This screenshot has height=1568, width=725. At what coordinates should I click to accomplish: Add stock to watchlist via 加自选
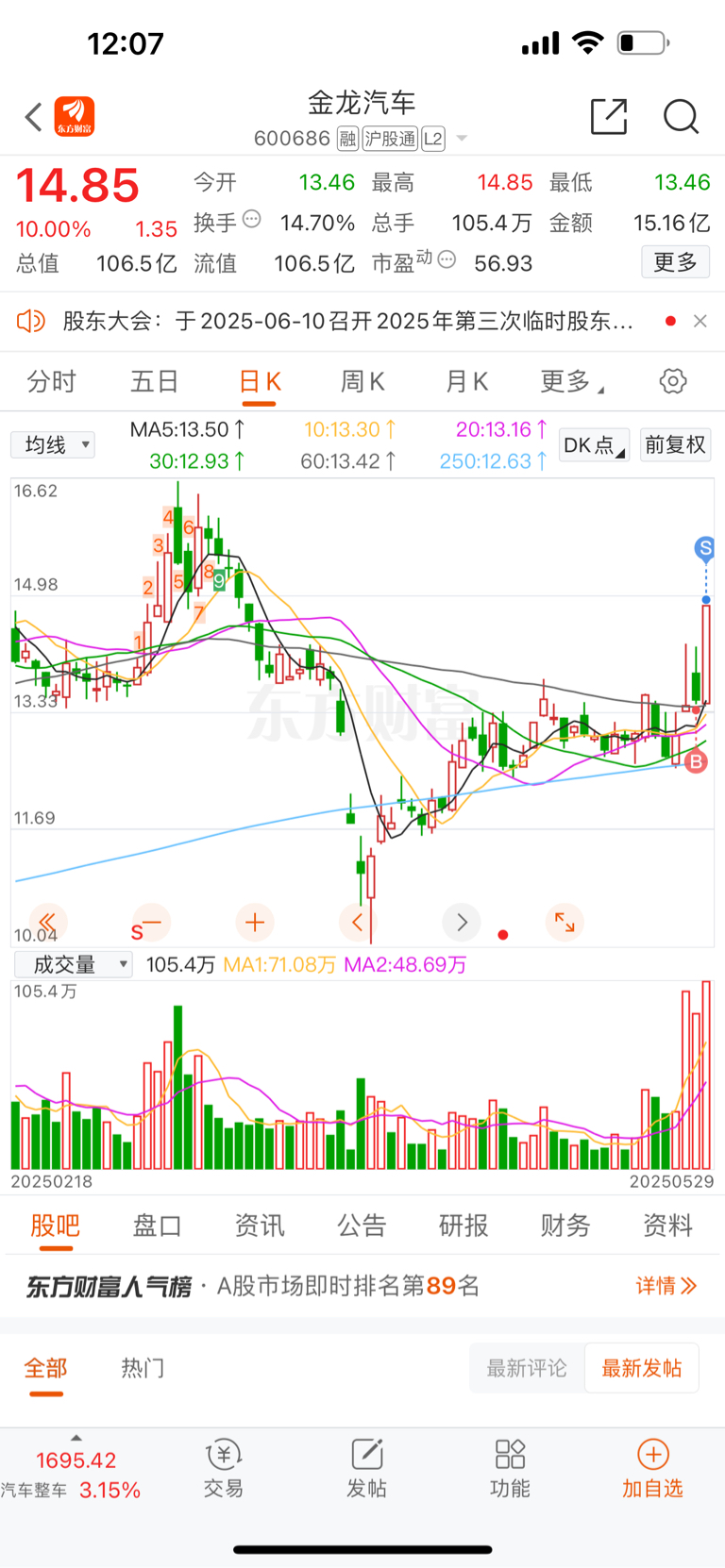click(x=652, y=1469)
